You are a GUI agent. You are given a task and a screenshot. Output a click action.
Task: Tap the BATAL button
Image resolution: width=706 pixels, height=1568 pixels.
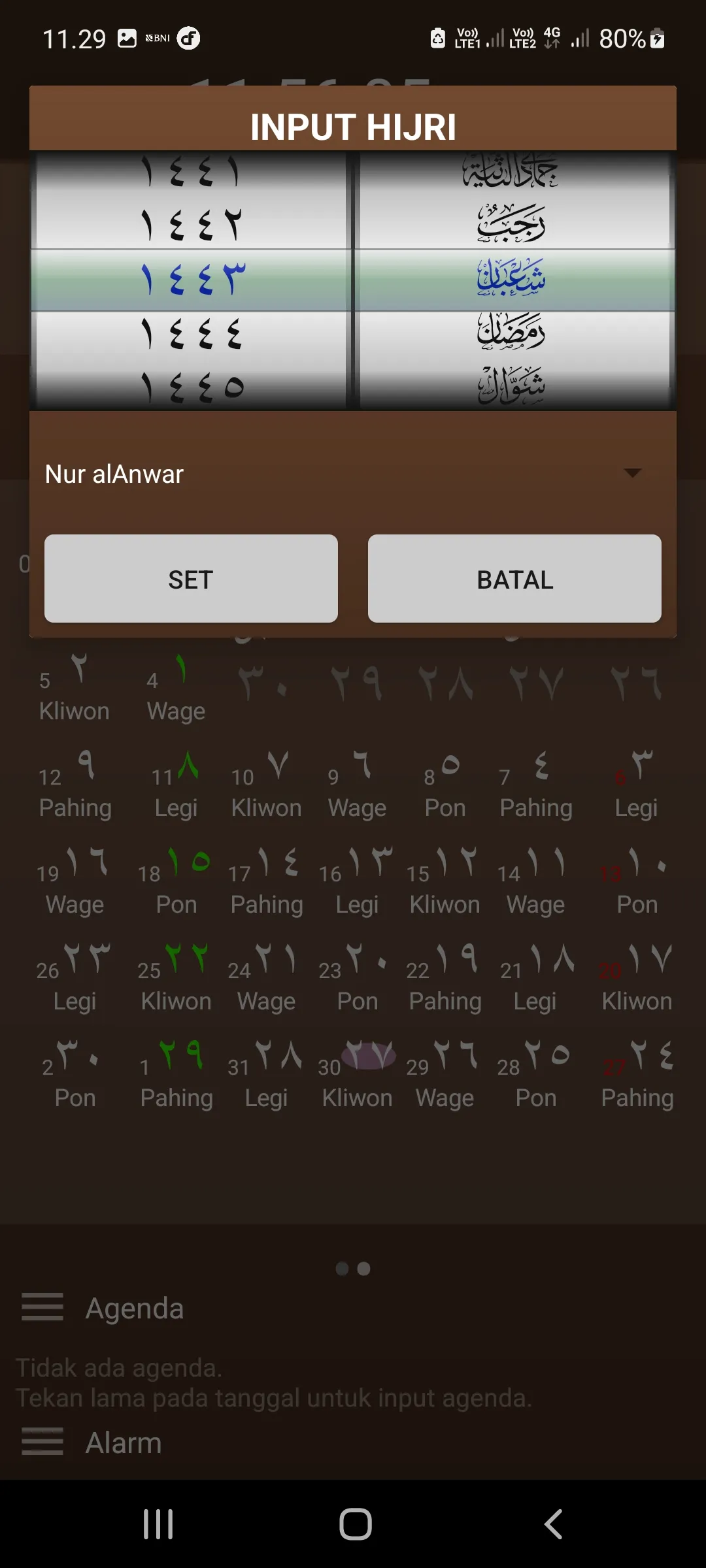coord(514,579)
